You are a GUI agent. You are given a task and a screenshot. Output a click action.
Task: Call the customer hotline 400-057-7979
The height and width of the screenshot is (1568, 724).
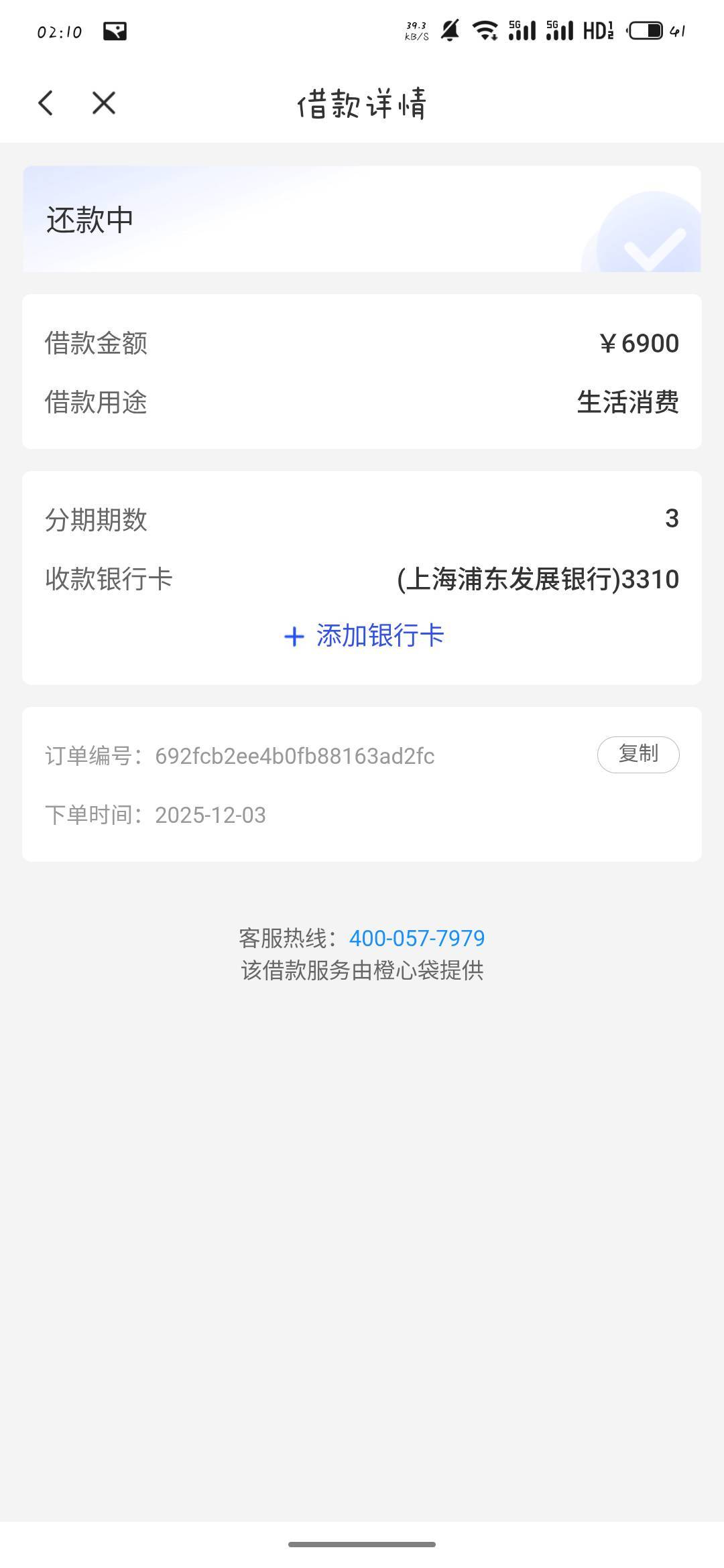pos(417,938)
